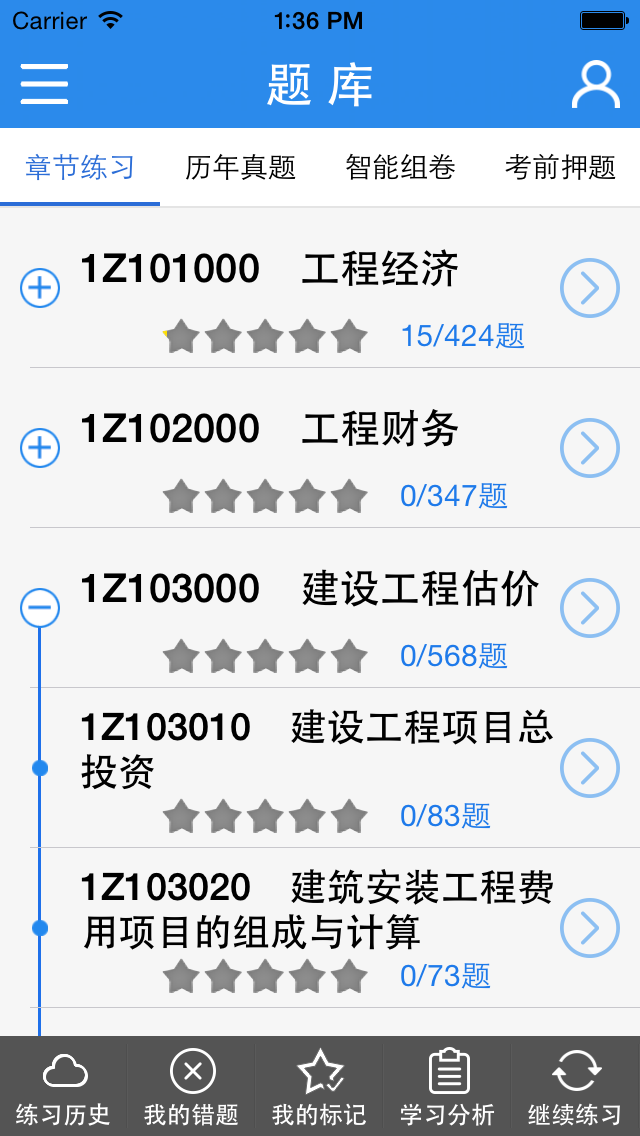This screenshot has height=1136, width=640.
Task: Select the 章节练习 tab
Action: coord(80,167)
